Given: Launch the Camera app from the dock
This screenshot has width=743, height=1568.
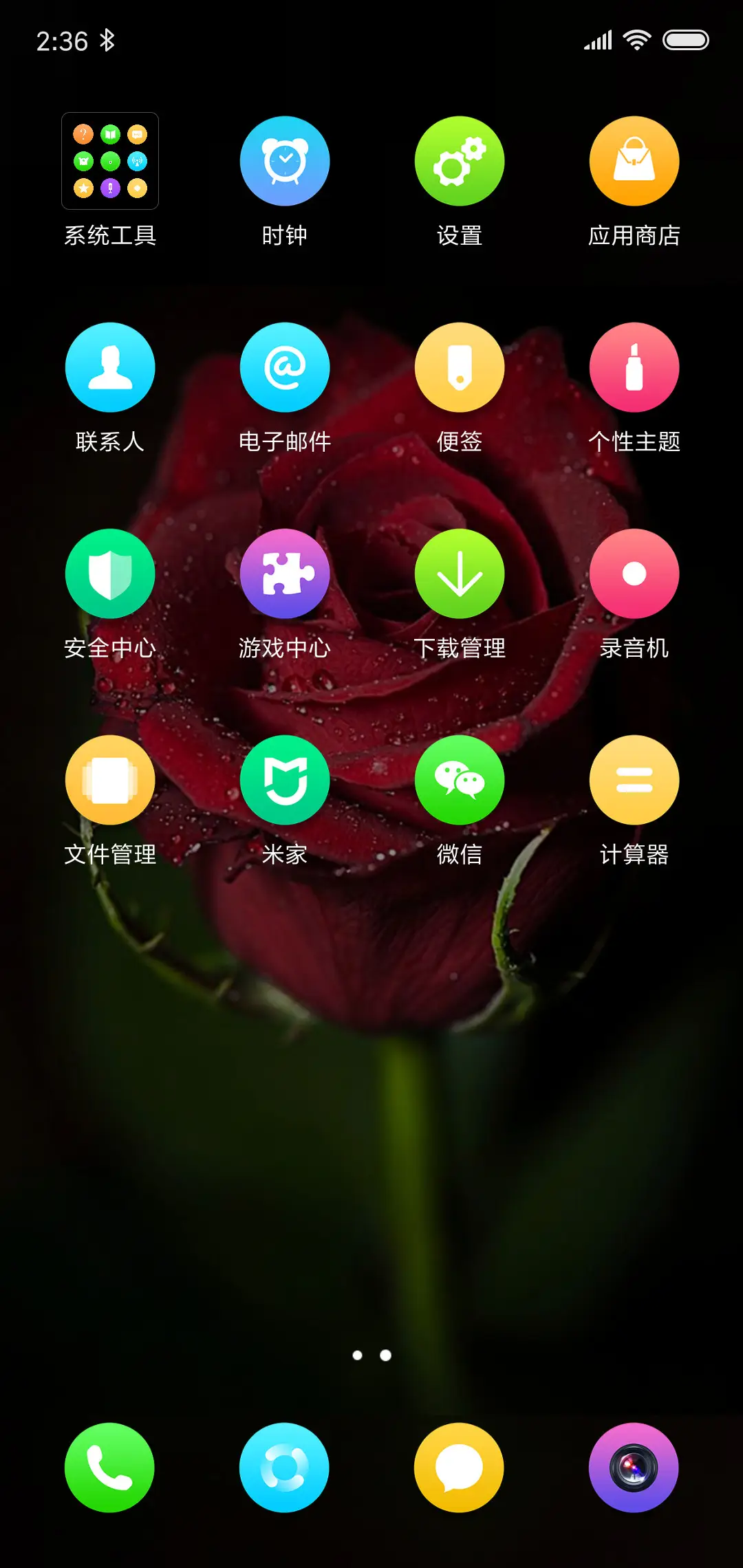Looking at the screenshot, I should [x=634, y=1467].
